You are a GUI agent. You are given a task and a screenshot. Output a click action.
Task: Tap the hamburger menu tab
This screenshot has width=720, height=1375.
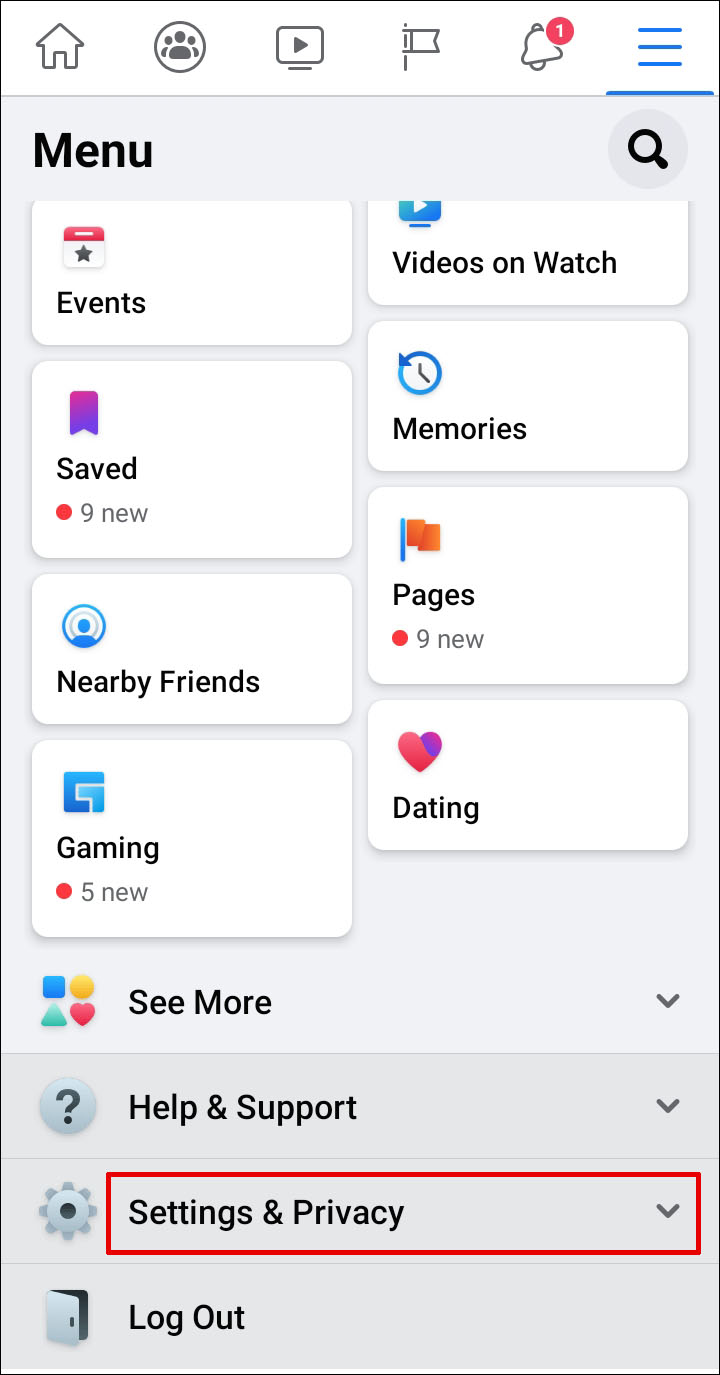[660, 47]
